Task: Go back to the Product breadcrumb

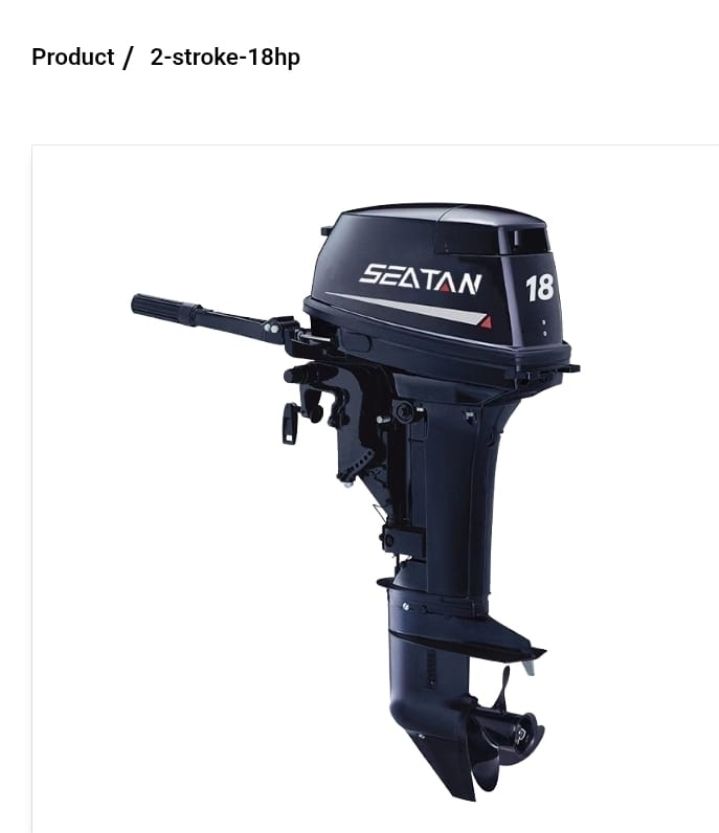Action: (73, 57)
